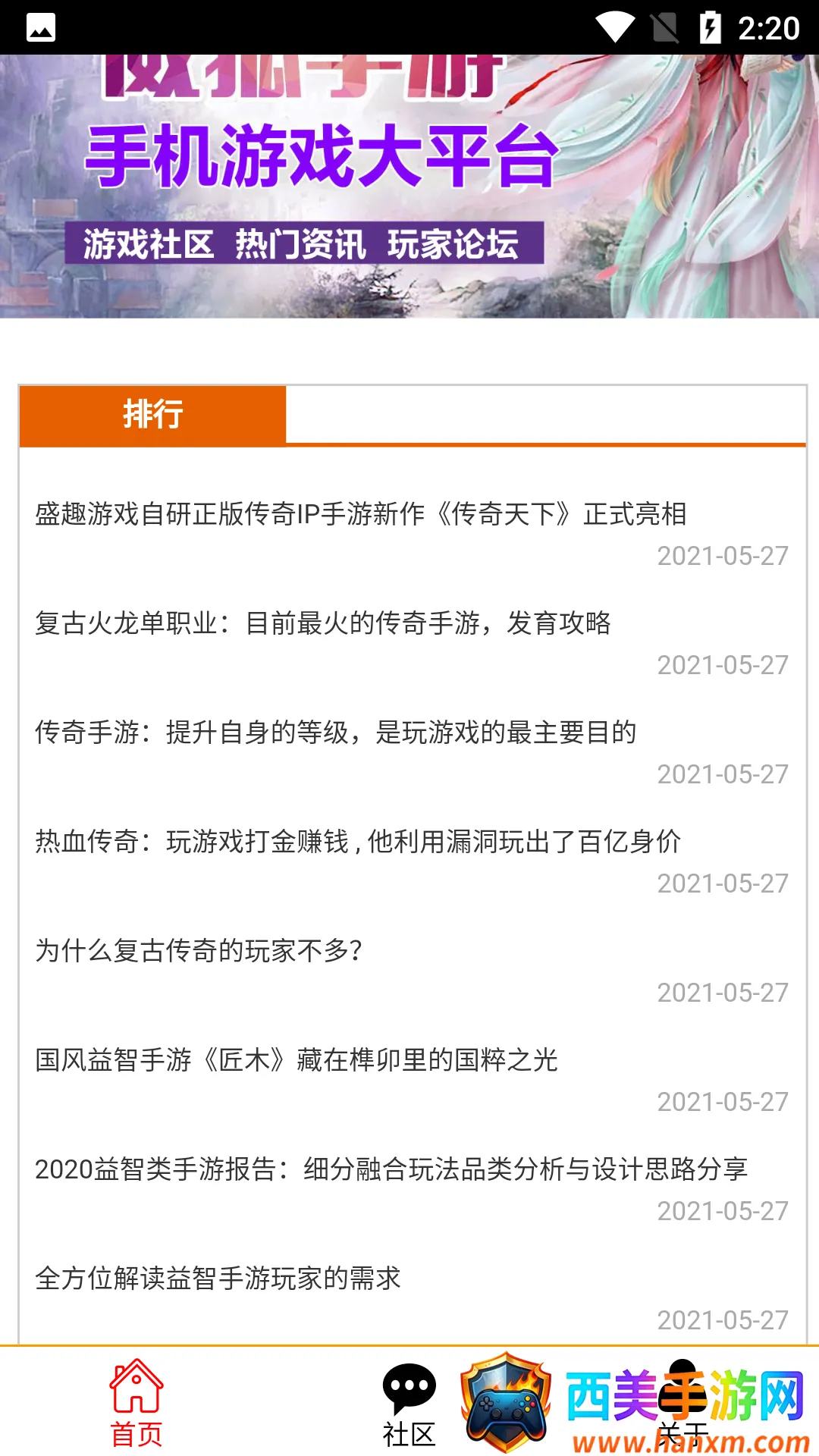View the 国风益智手游《匠木》 article
Image resolution: width=819 pixels, height=1456 pixels.
pyautogui.click(x=297, y=1060)
